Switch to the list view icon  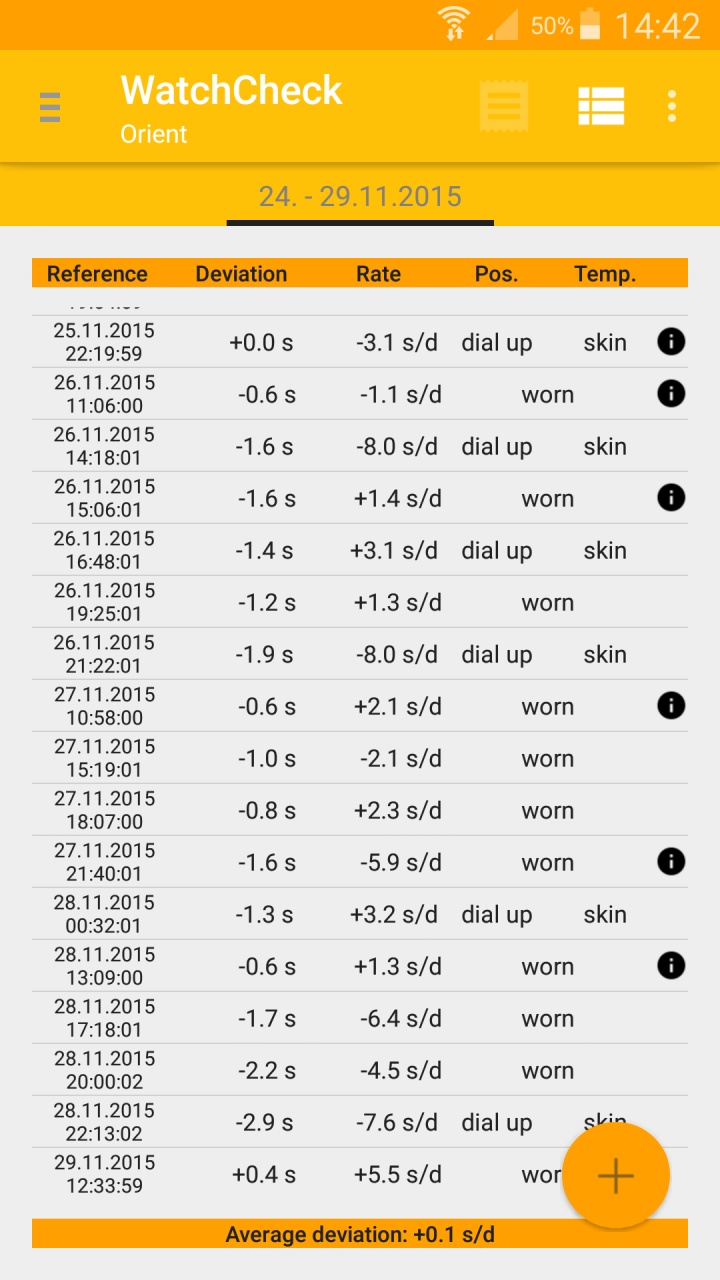click(x=601, y=106)
